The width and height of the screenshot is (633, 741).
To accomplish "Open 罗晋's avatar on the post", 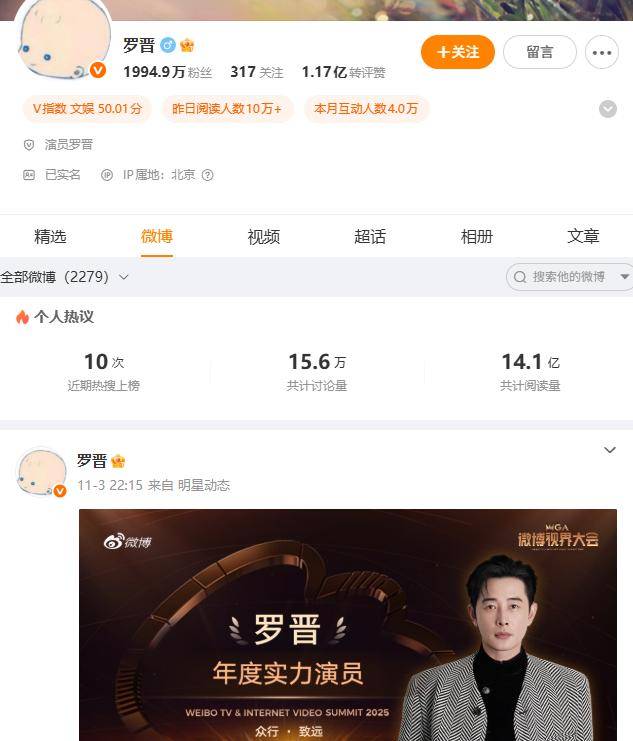I will tap(42, 472).
